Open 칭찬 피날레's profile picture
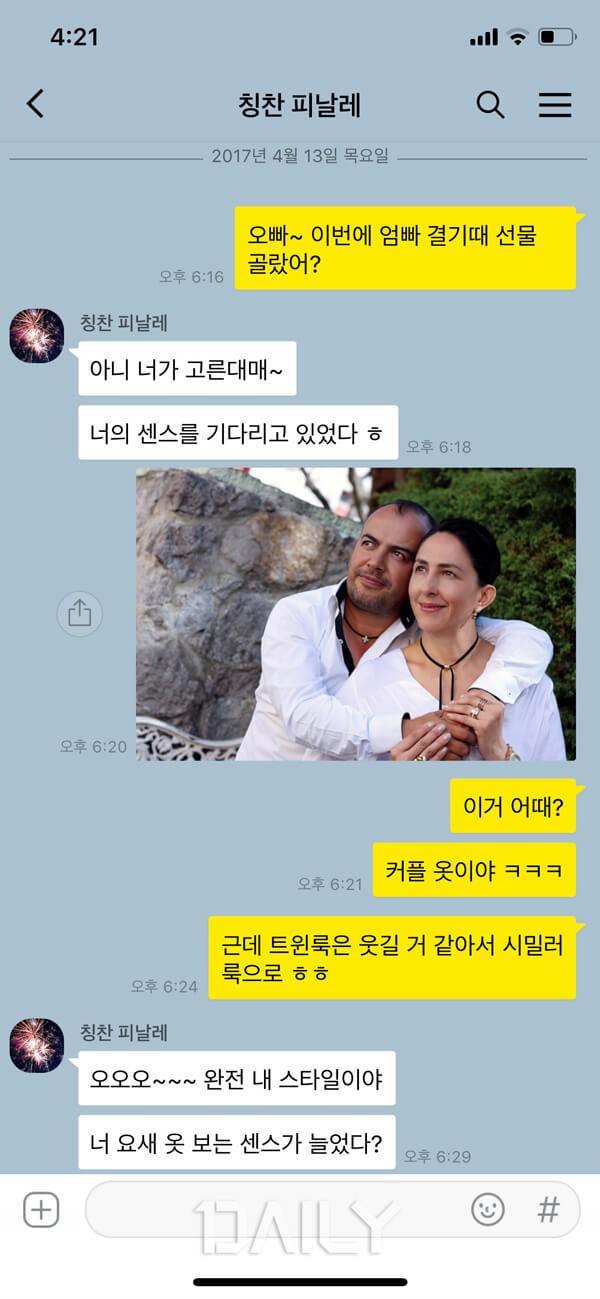This screenshot has width=600, height=1299. (x=36, y=336)
